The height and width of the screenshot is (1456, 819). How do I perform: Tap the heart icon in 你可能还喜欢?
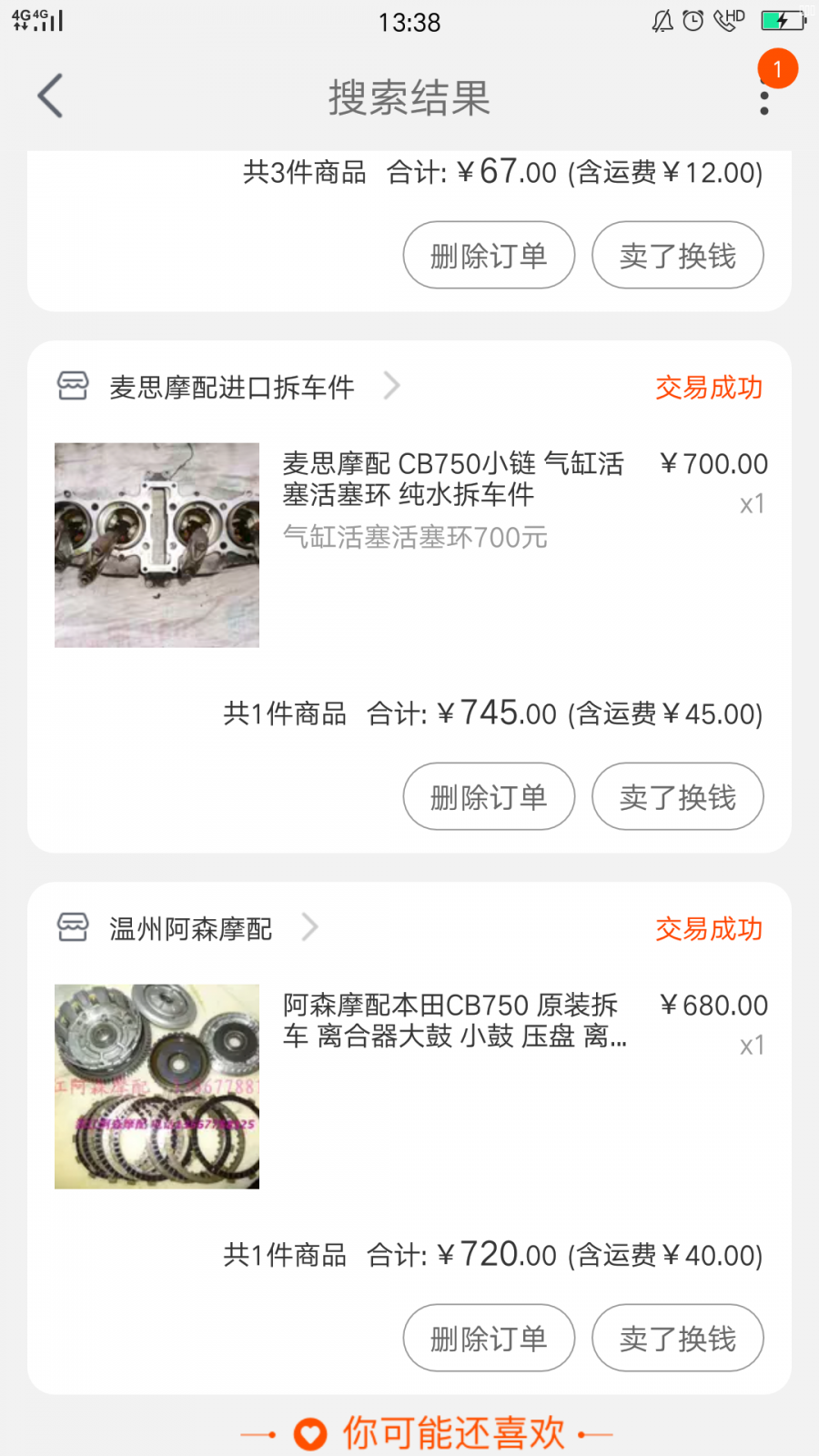pyautogui.click(x=309, y=1431)
